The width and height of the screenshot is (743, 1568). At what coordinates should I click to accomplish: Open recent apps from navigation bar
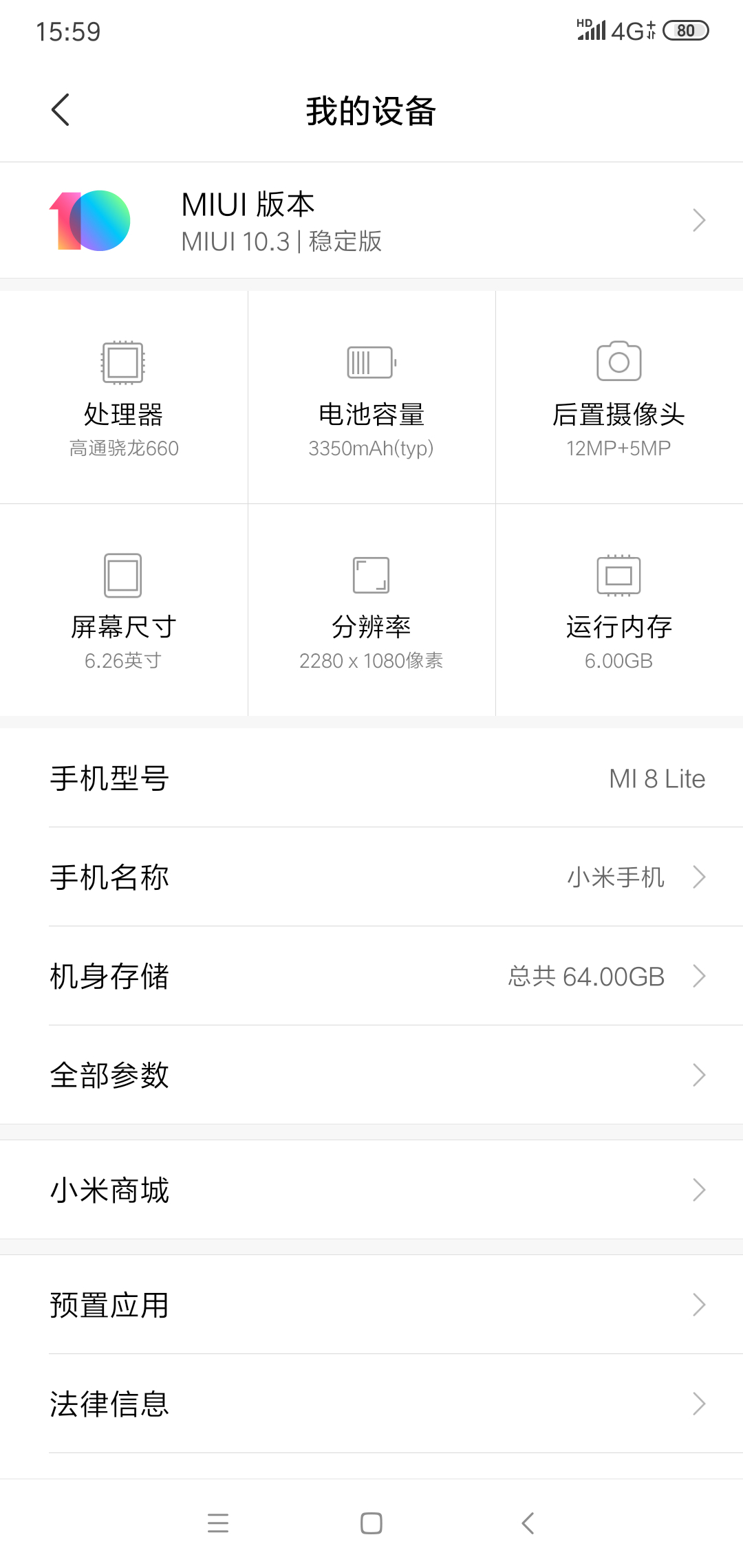[218, 1523]
